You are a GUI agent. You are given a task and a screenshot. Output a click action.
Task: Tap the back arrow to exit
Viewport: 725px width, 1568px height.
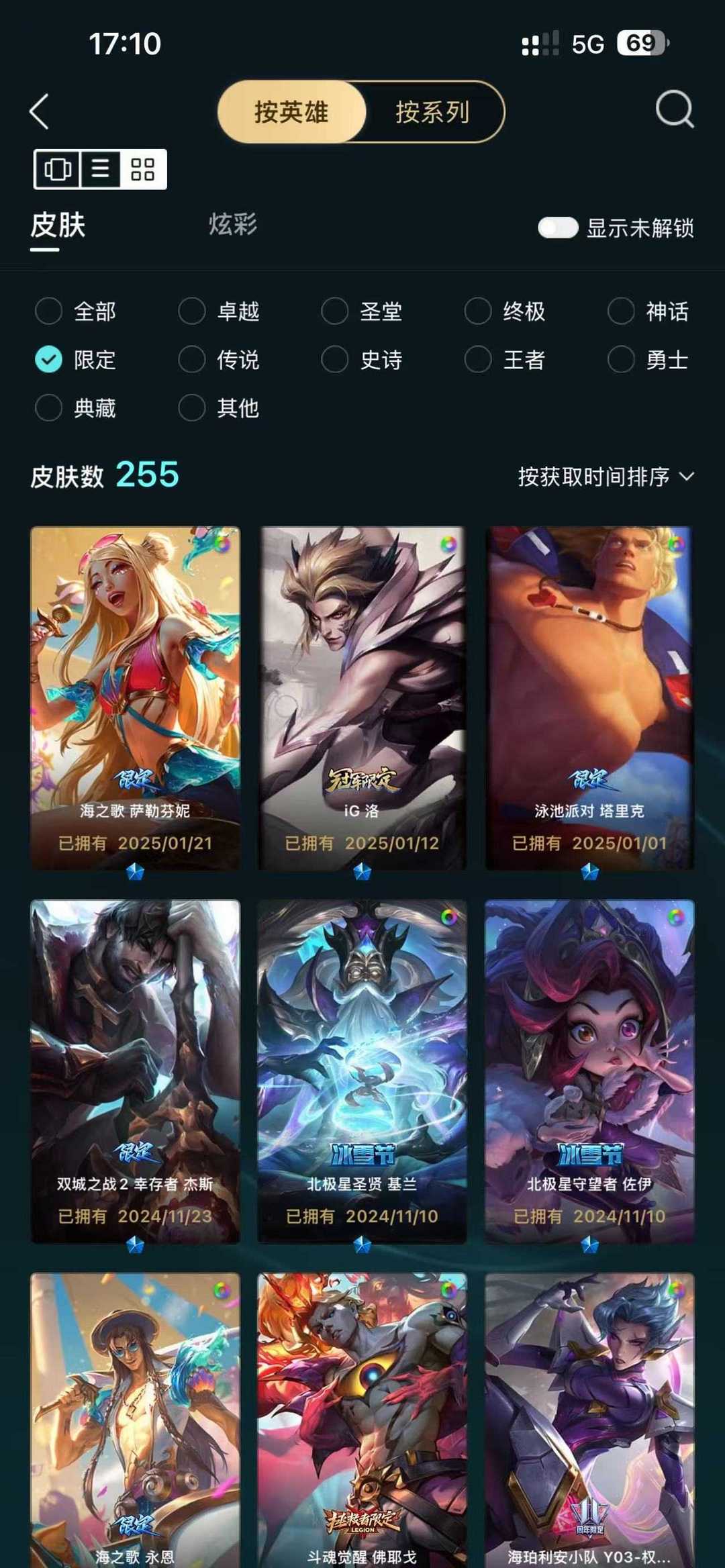coord(40,113)
